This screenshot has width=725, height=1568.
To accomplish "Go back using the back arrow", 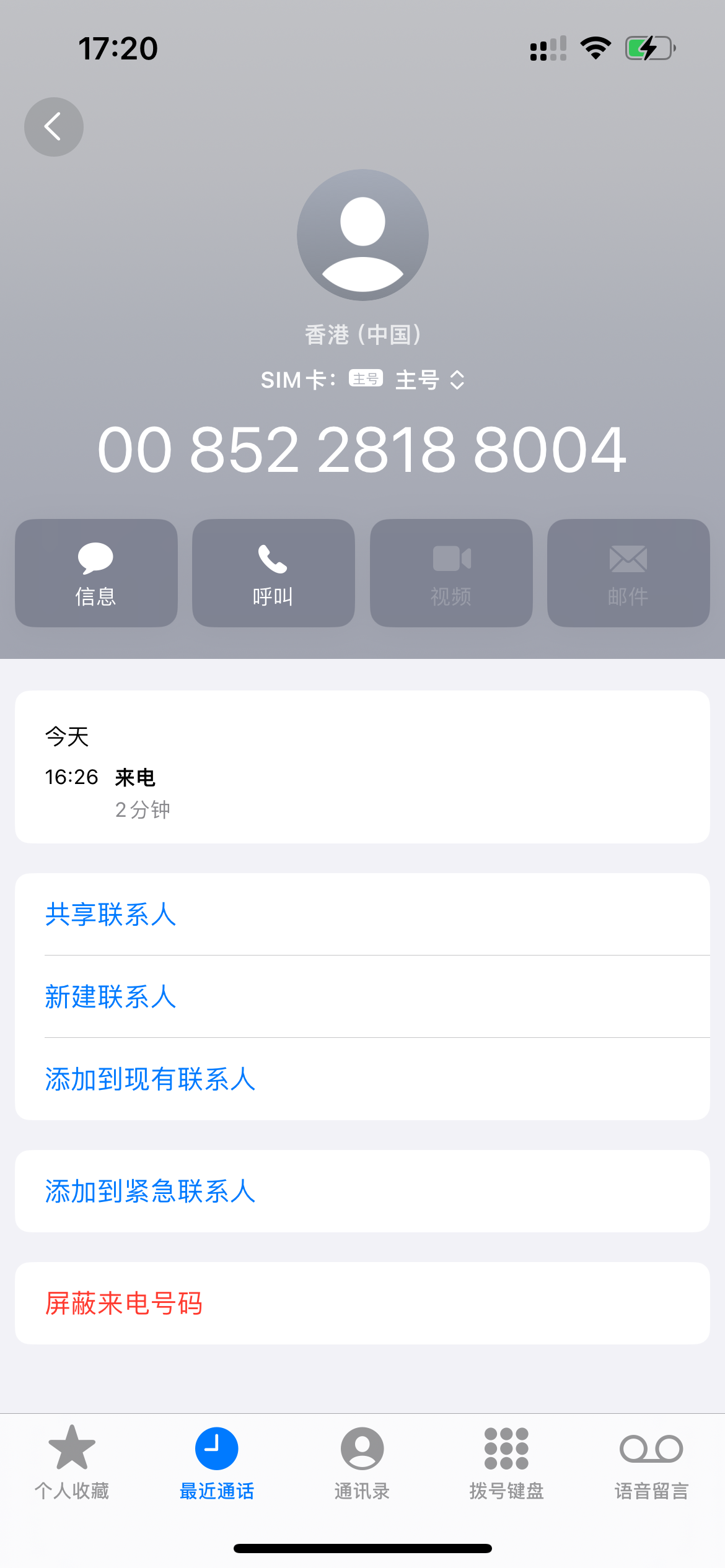I will coord(54,127).
